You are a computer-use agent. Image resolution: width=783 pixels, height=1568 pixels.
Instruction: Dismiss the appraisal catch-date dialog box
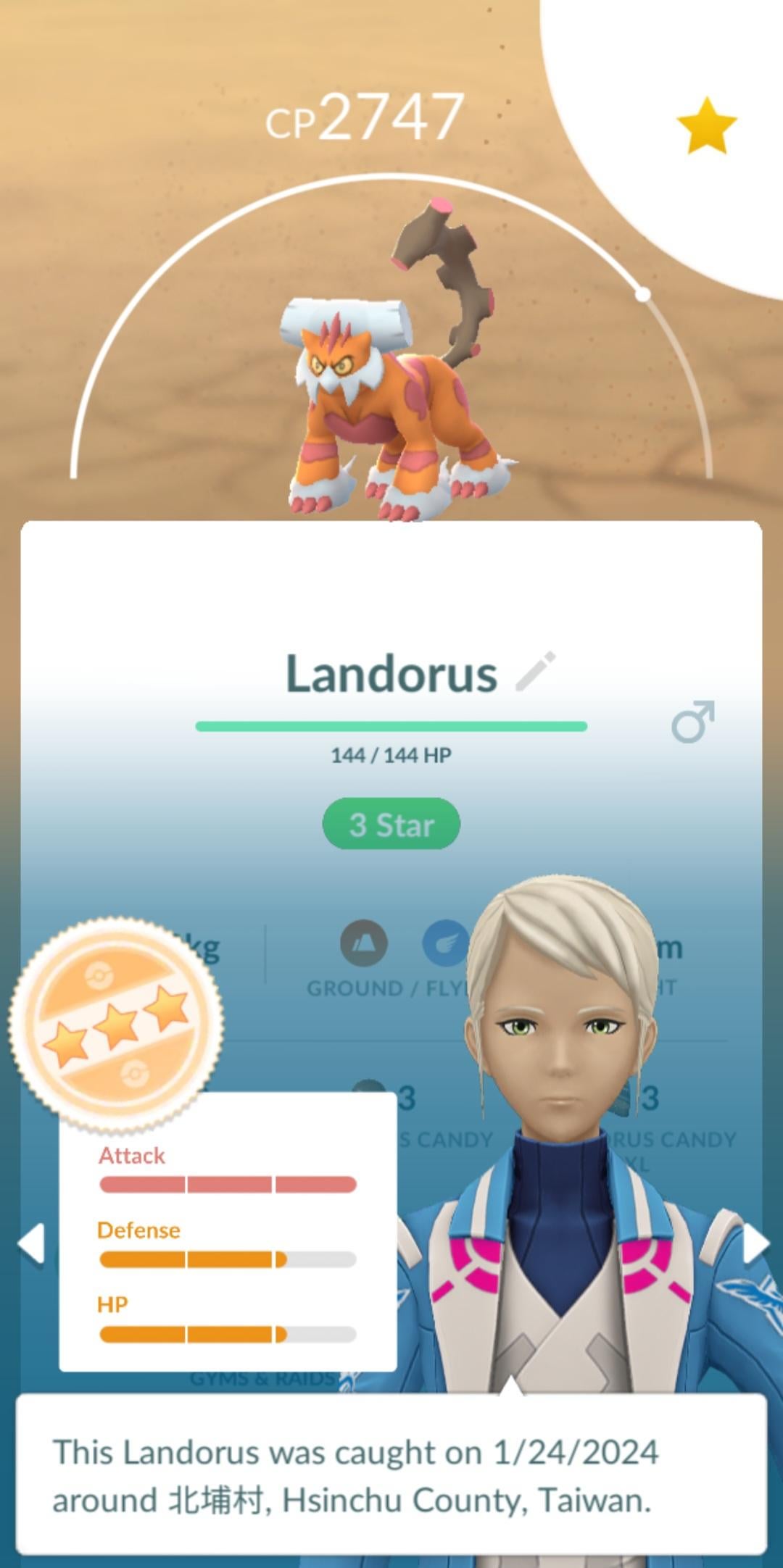point(391,1475)
